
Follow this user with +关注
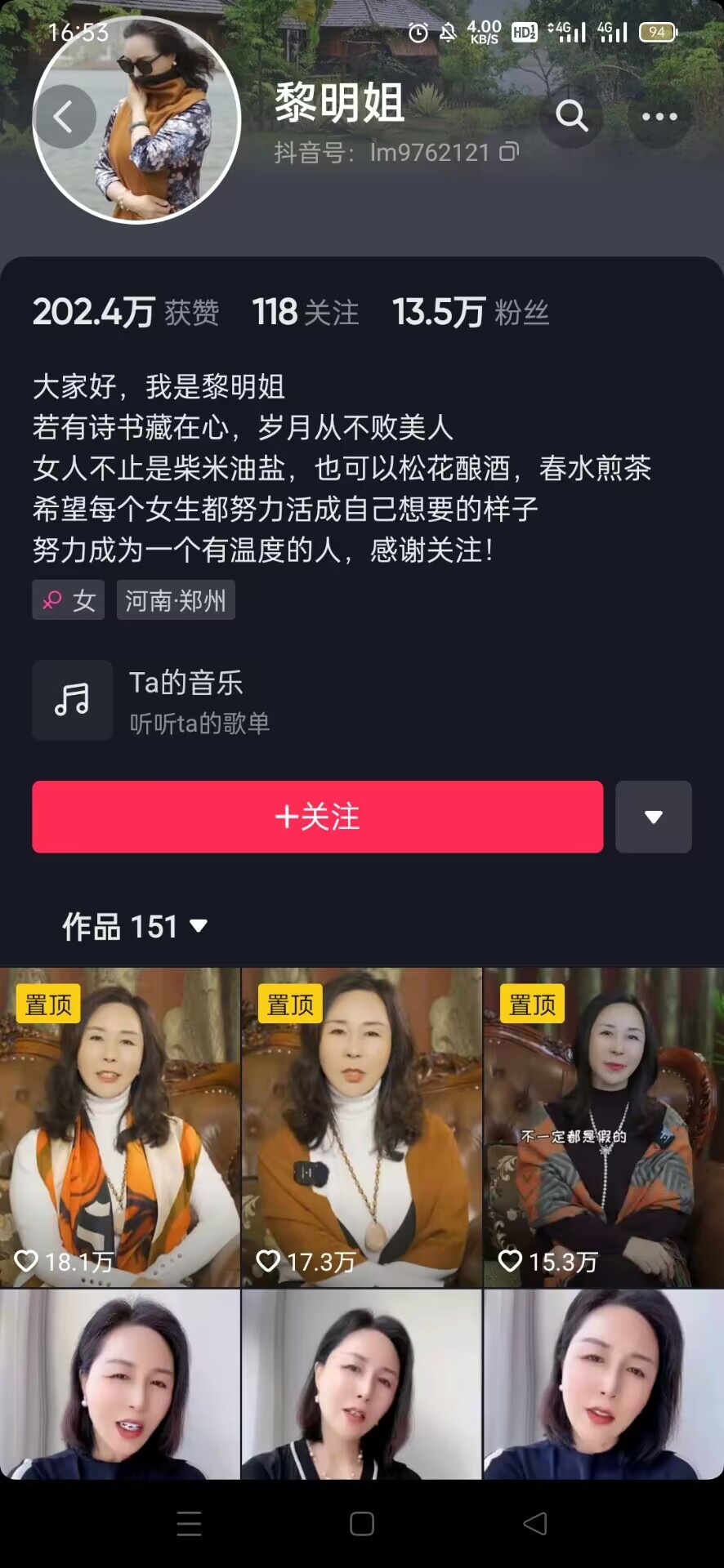pos(317,817)
